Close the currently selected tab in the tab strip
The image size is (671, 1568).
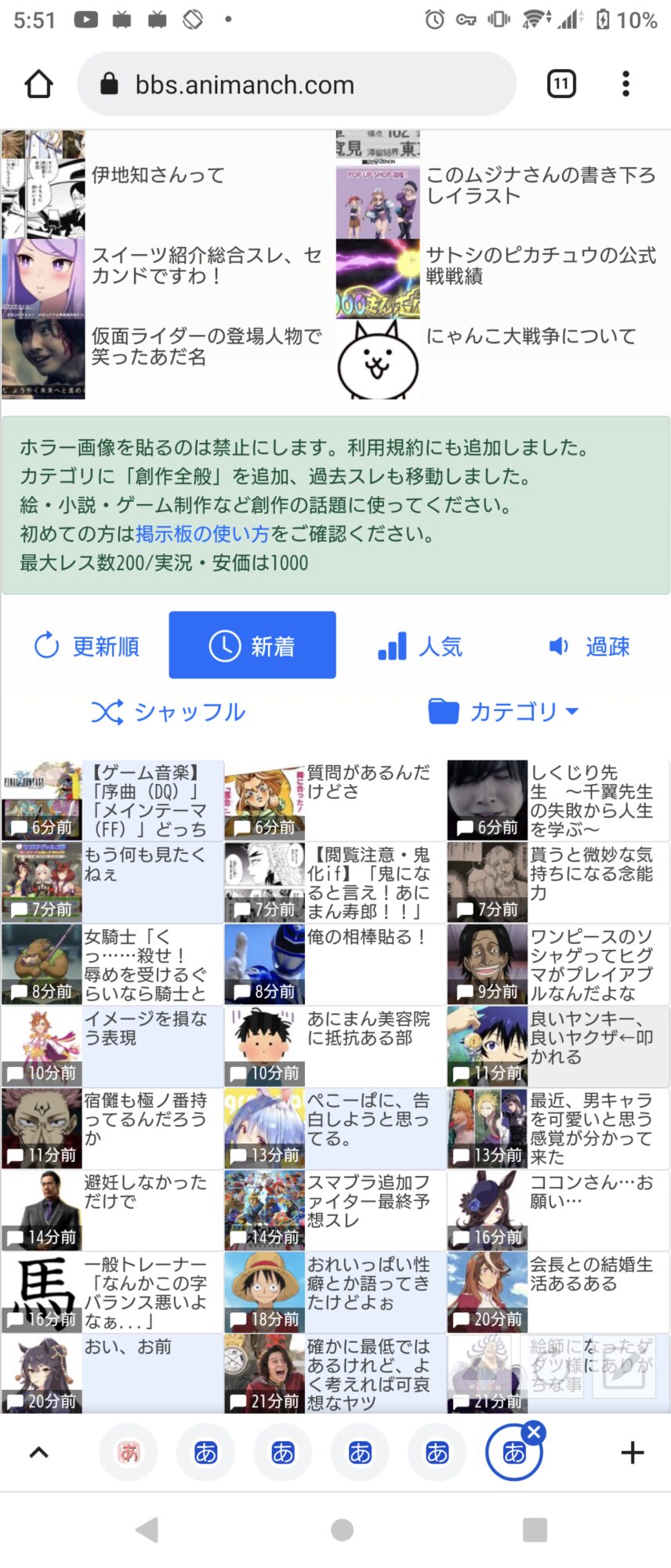pyautogui.click(x=535, y=1432)
